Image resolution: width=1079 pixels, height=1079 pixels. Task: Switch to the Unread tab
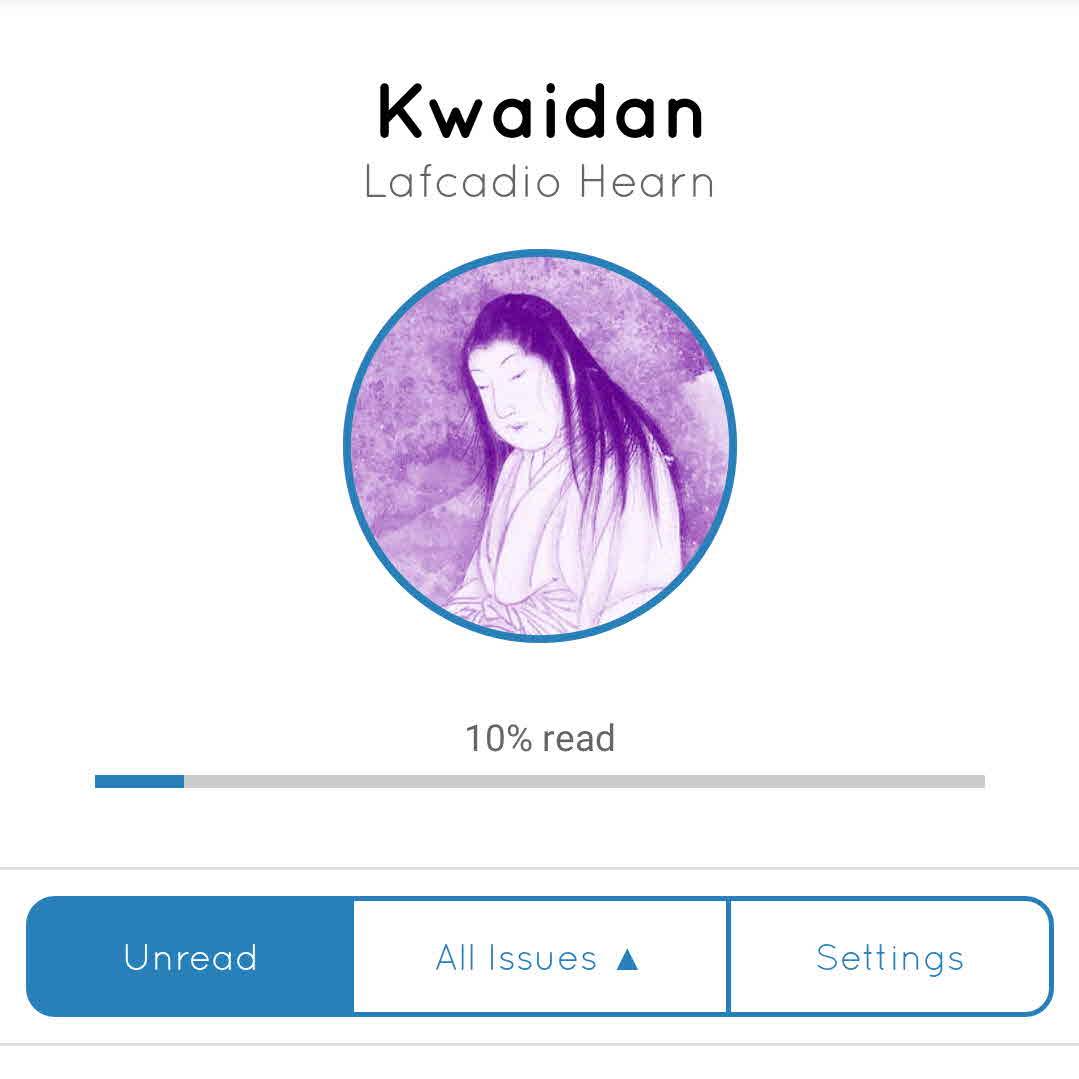click(190, 957)
